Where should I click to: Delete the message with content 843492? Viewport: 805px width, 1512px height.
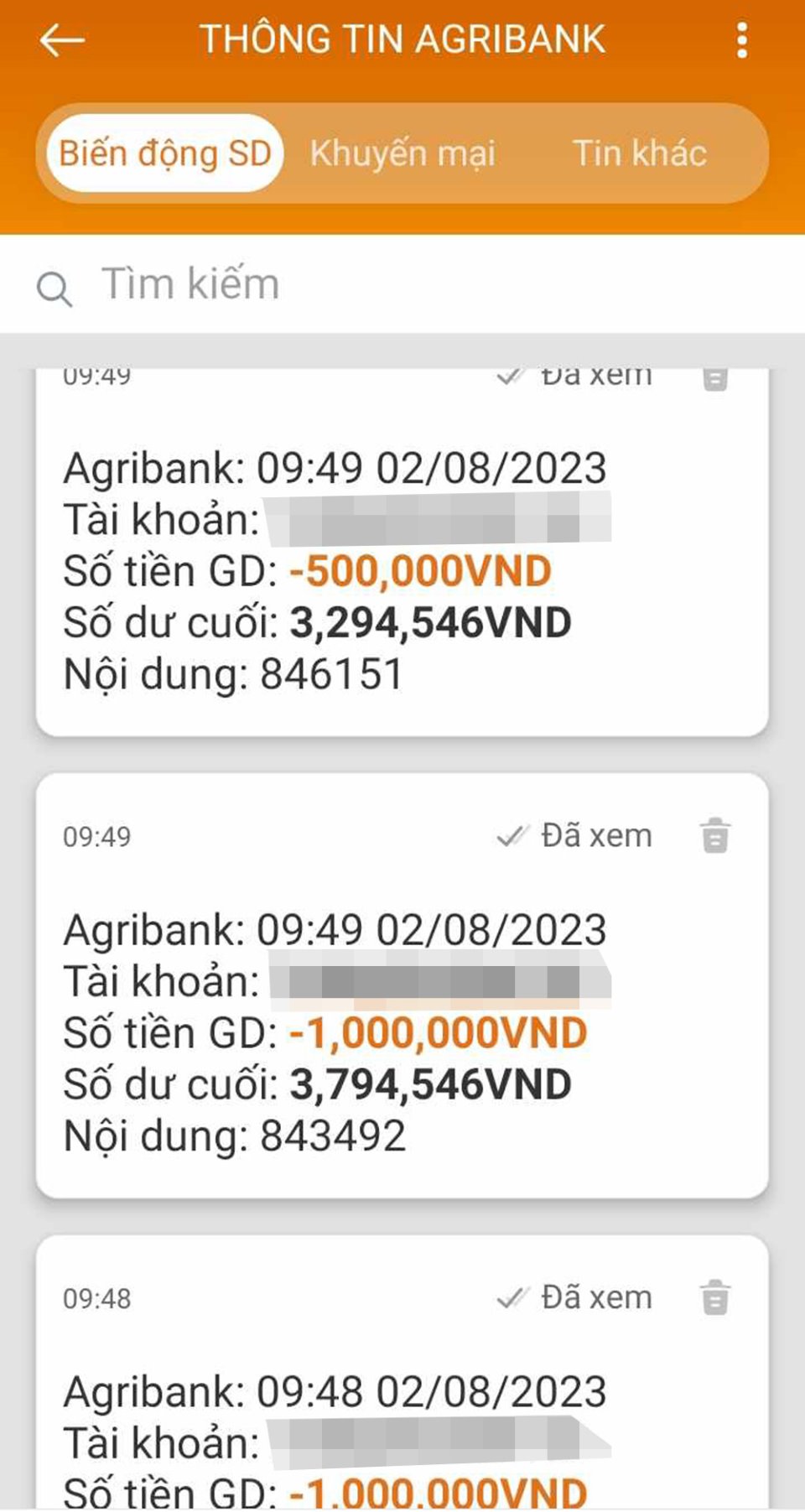click(715, 835)
